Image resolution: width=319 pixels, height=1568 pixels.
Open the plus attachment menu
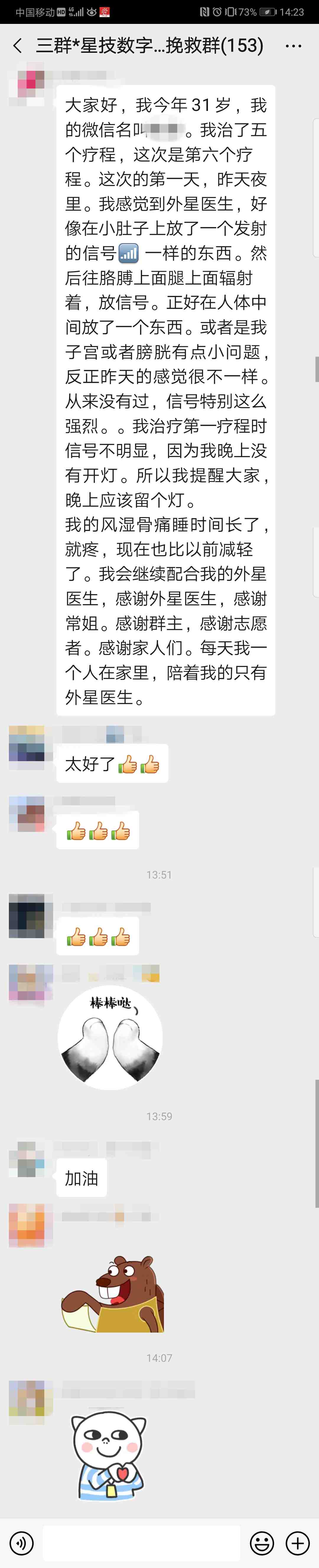click(298, 1543)
